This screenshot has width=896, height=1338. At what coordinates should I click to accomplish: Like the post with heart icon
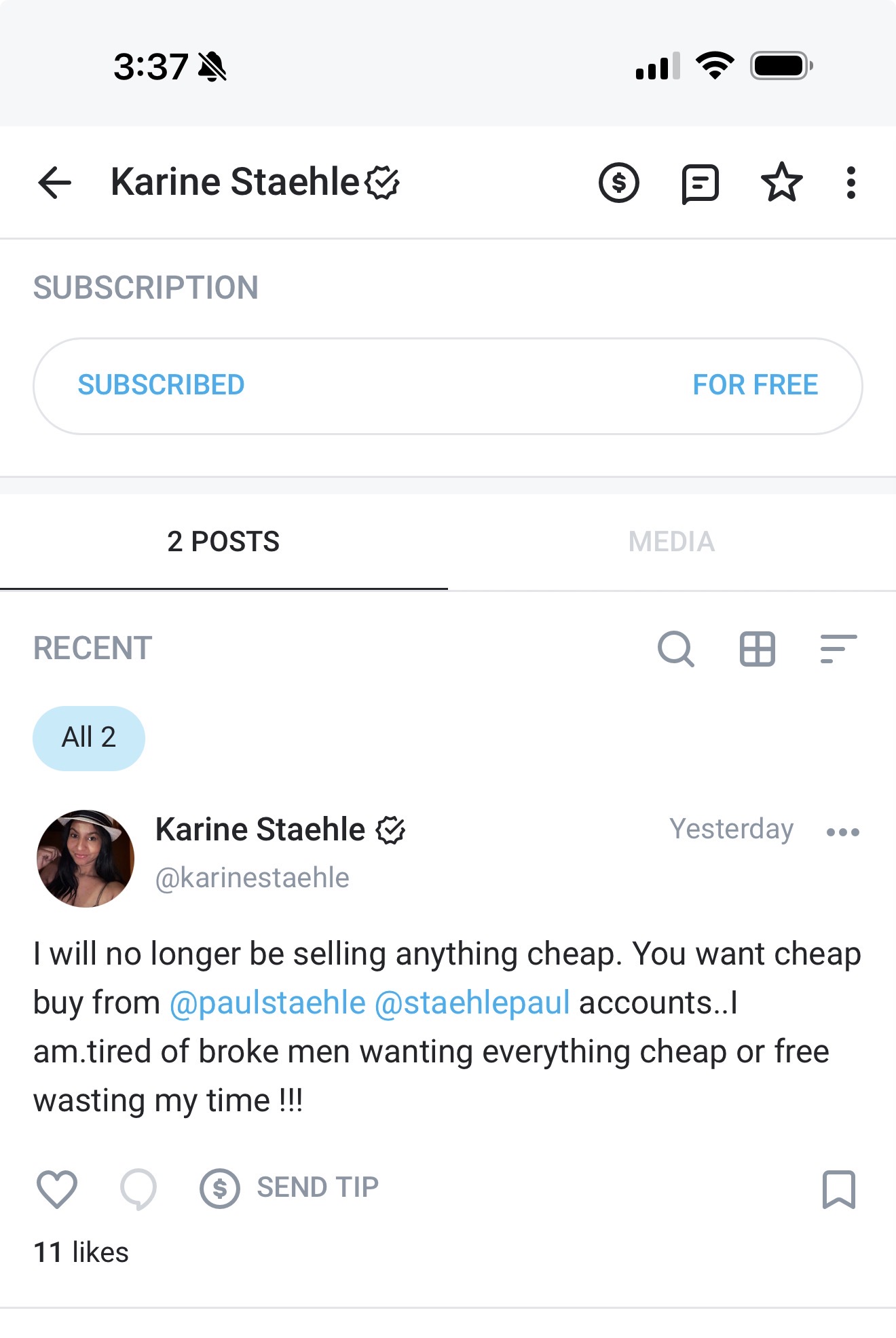click(56, 1189)
